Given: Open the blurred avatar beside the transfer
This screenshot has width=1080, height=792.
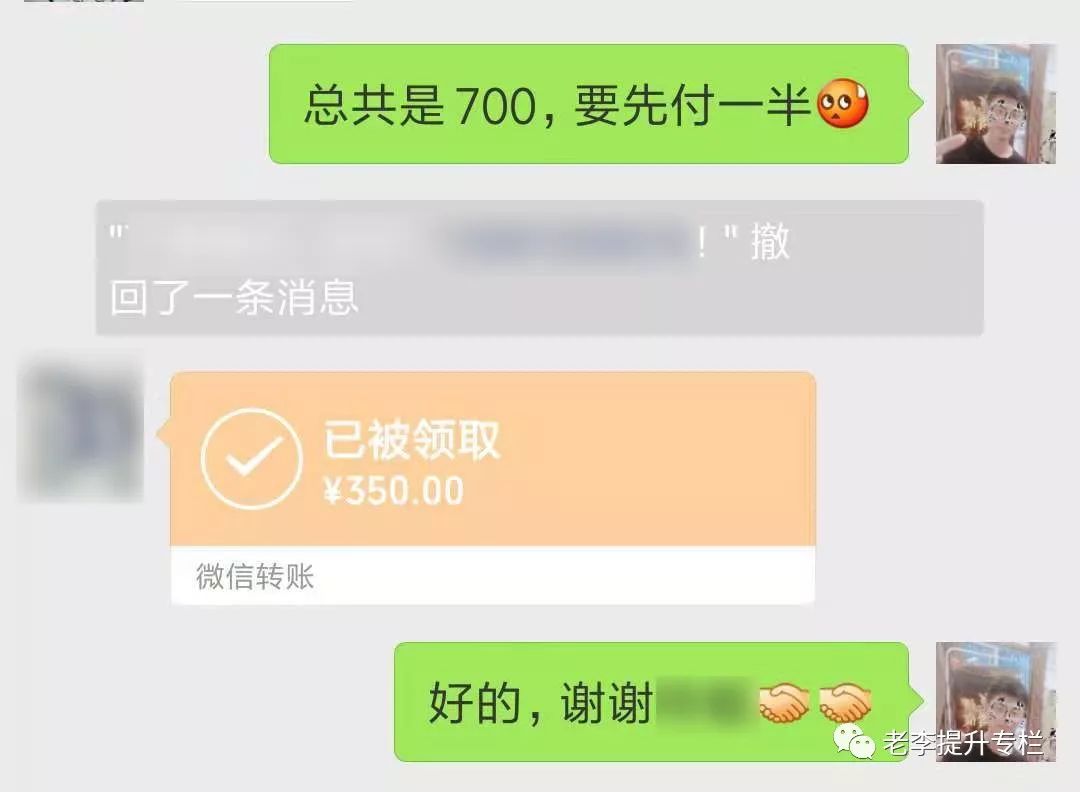Looking at the screenshot, I should [82, 428].
